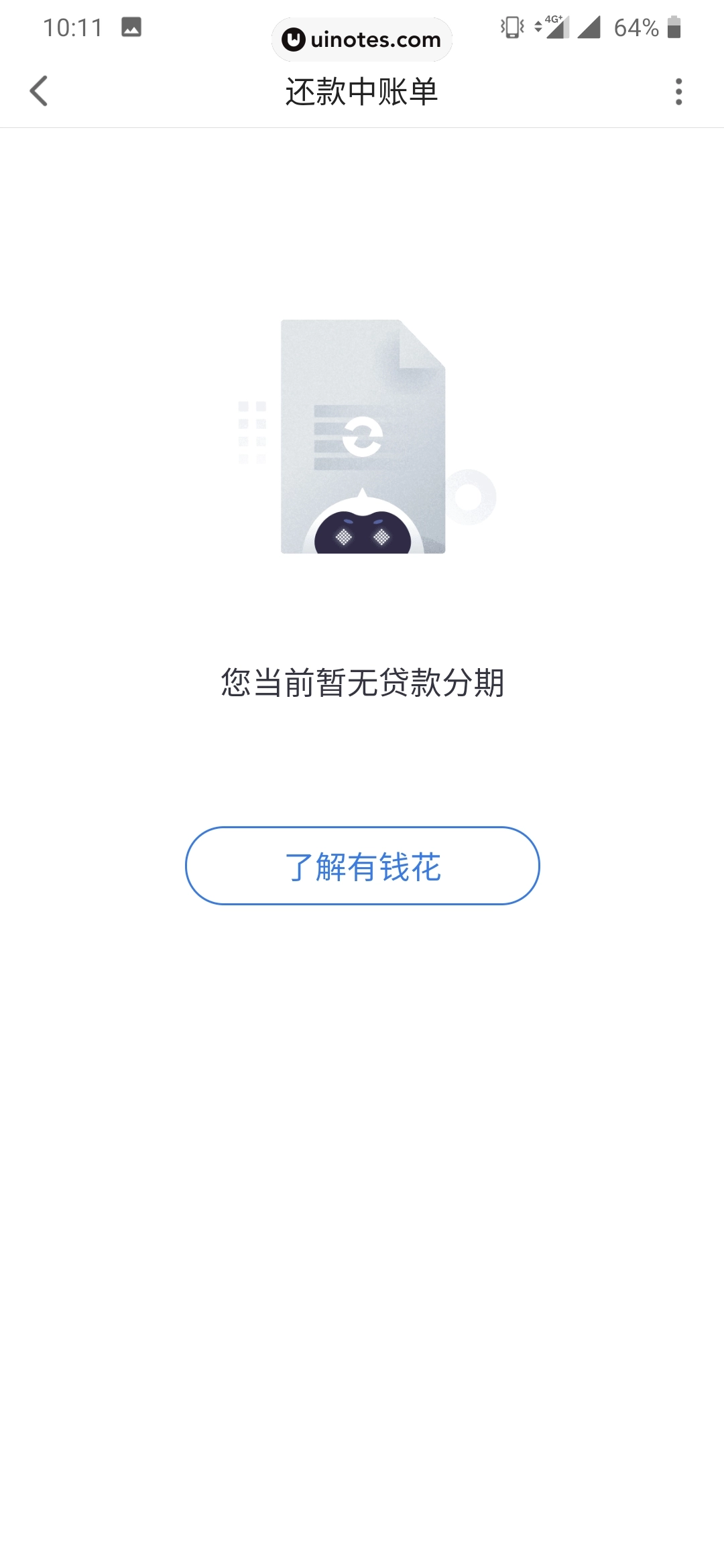The height and width of the screenshot is (1568, 724).
Task: Tap the vibrate mode icon
Action: click(511, 27)
